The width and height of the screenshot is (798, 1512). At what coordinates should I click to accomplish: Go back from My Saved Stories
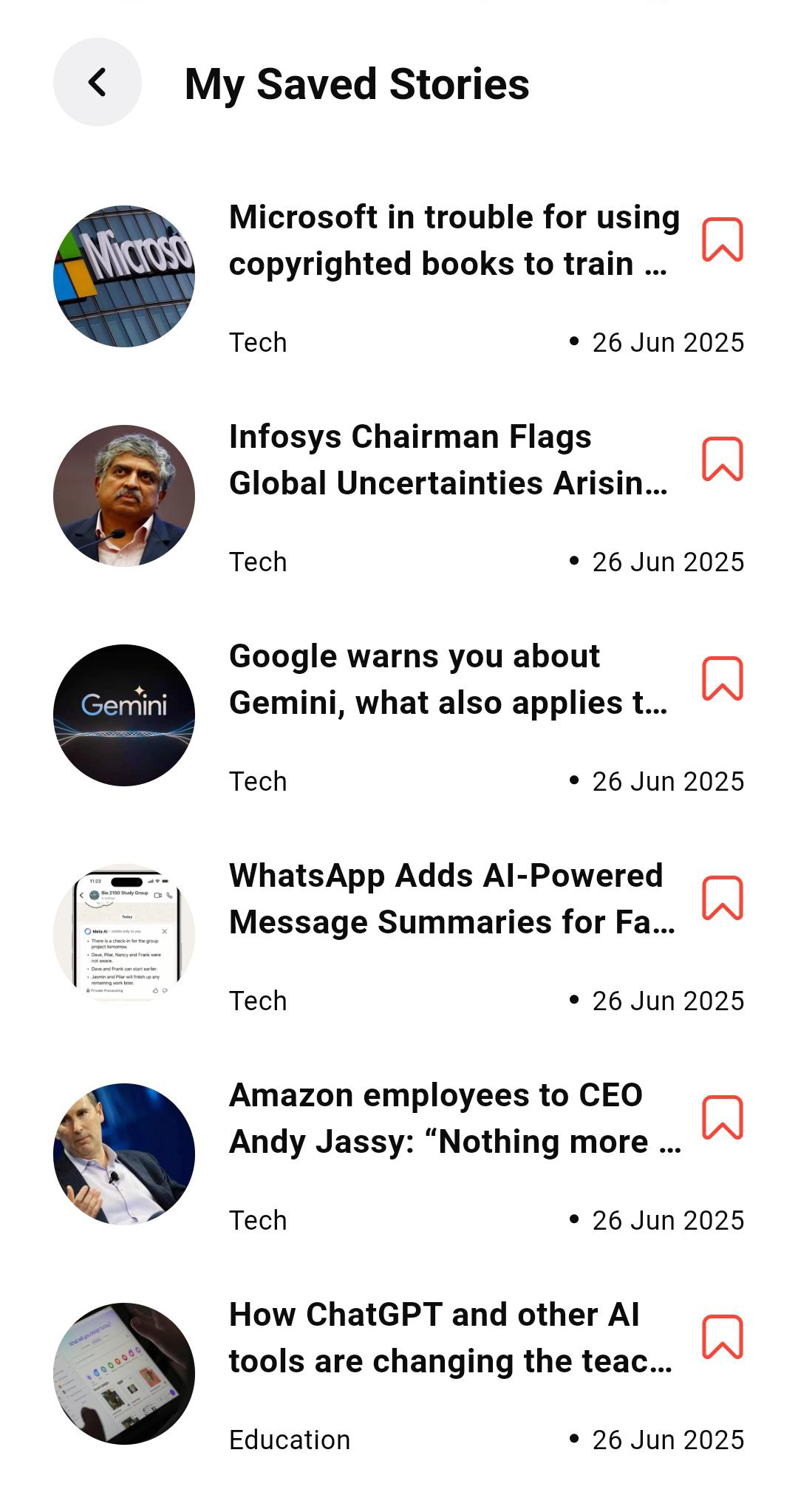(x=98, y=82)
